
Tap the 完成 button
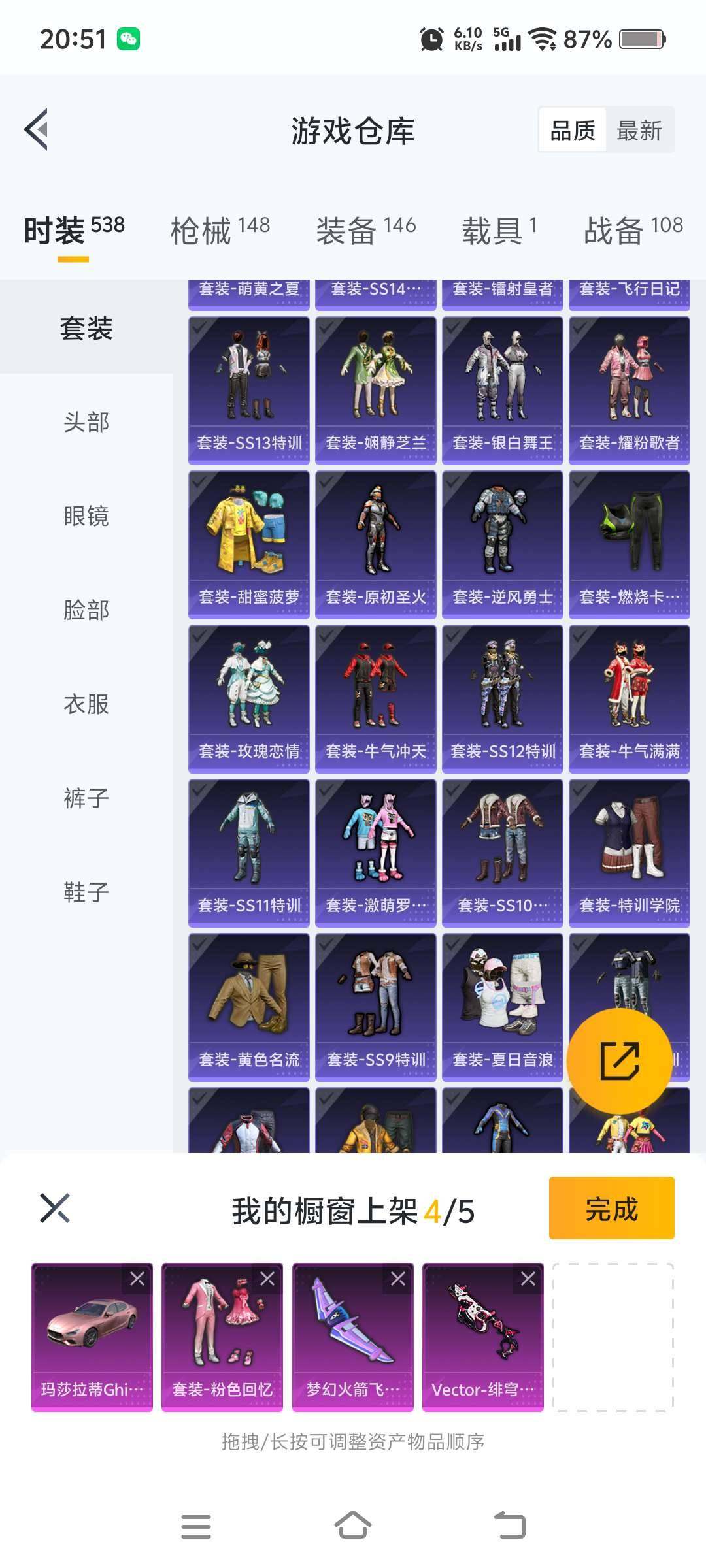pos(611,1209)
